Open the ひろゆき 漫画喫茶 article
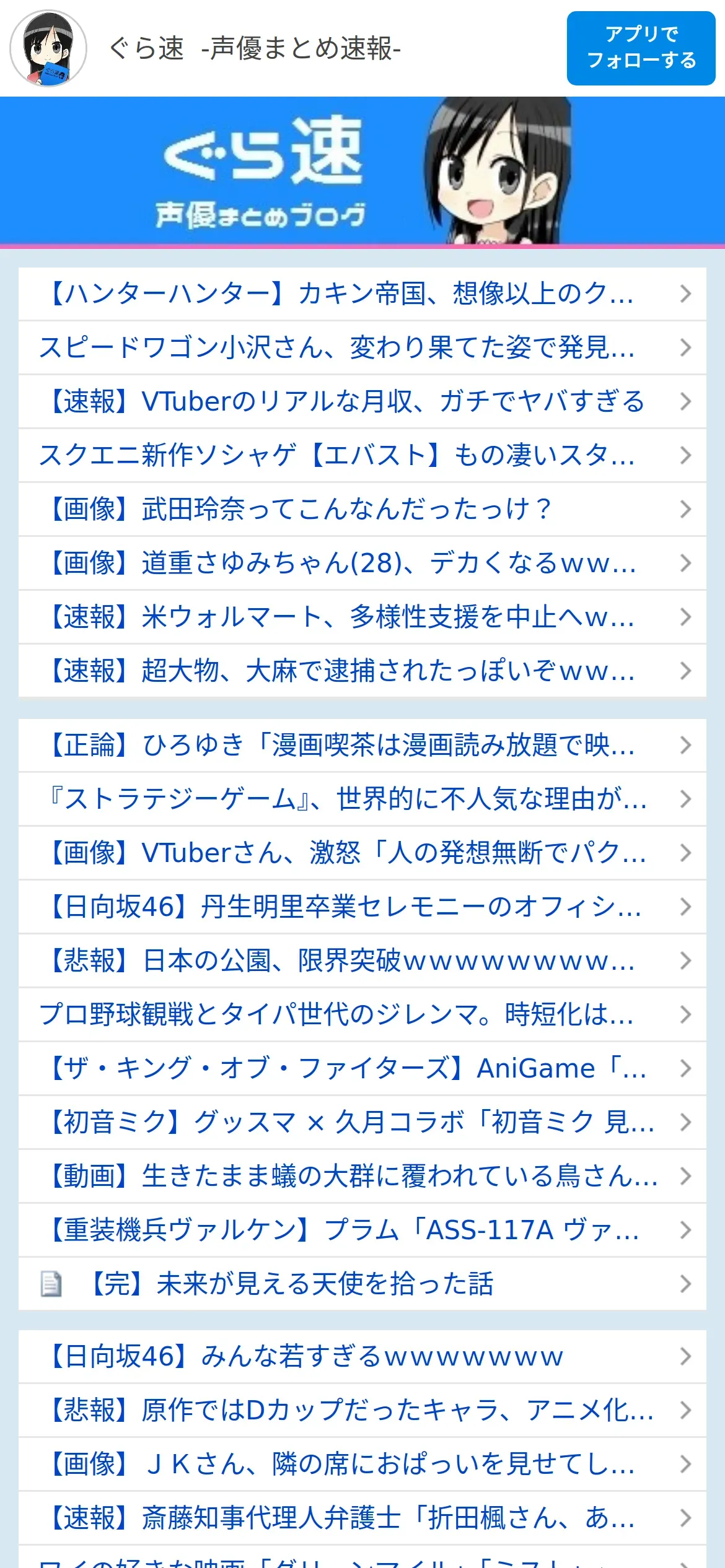 pos(362,745)
